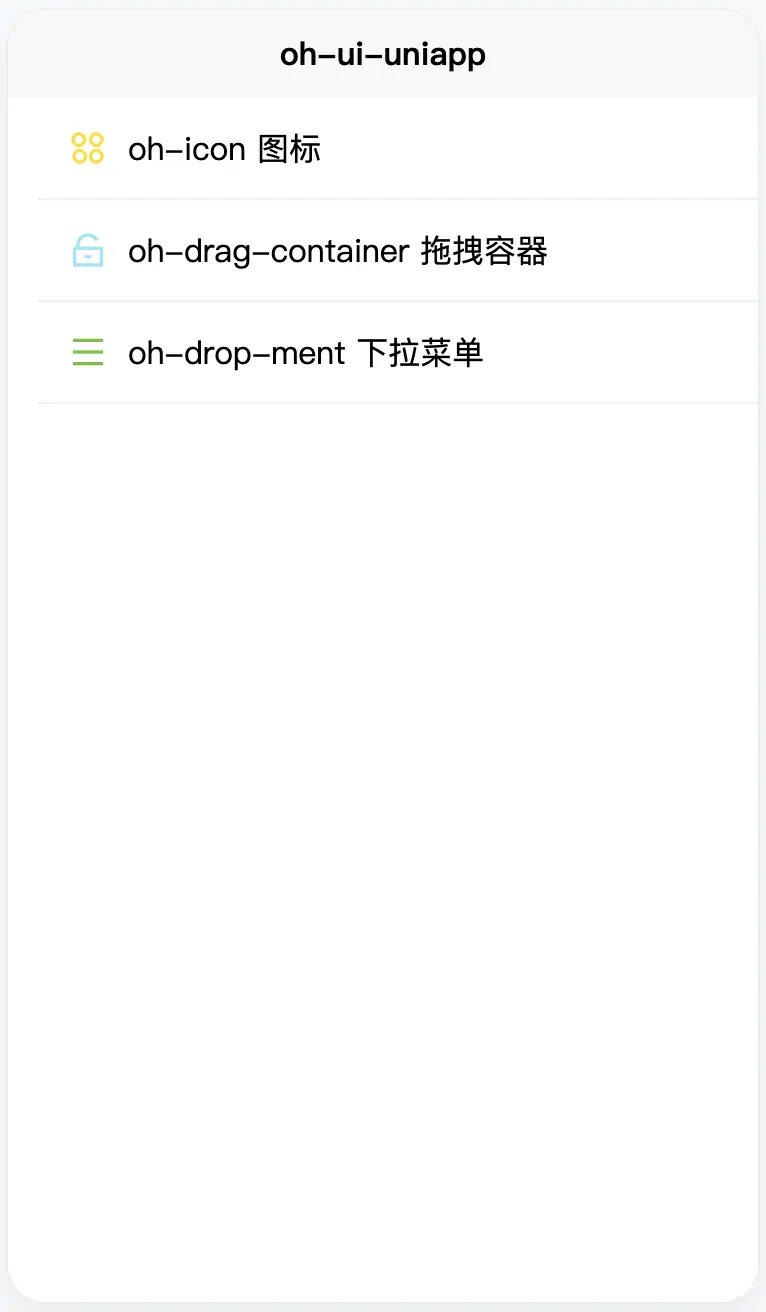Open the oh-icon 图标 row
This screenshot has height=1312, width=766.
[397, 149]
